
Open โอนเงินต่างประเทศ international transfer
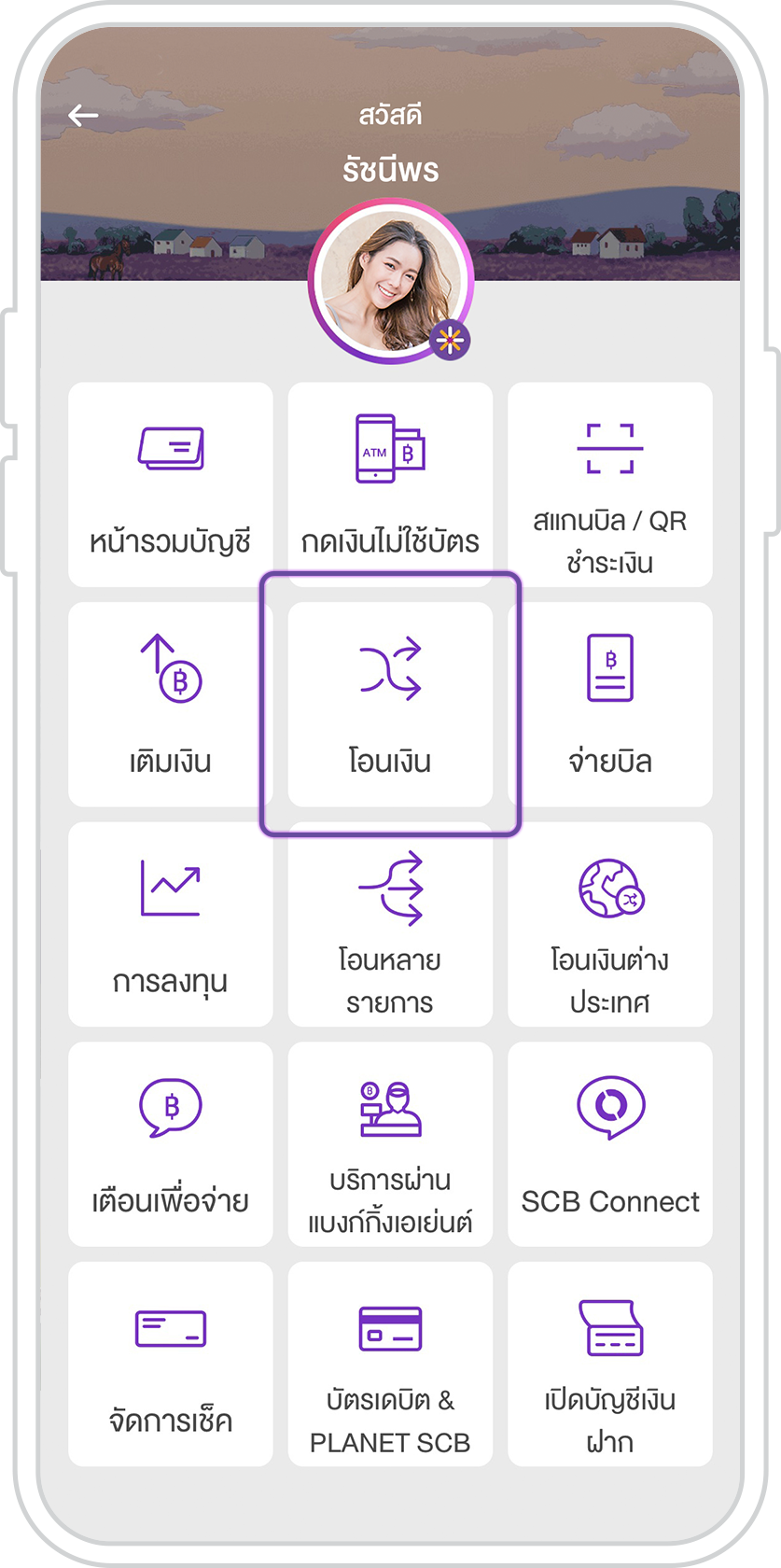(x=610, y=924)
